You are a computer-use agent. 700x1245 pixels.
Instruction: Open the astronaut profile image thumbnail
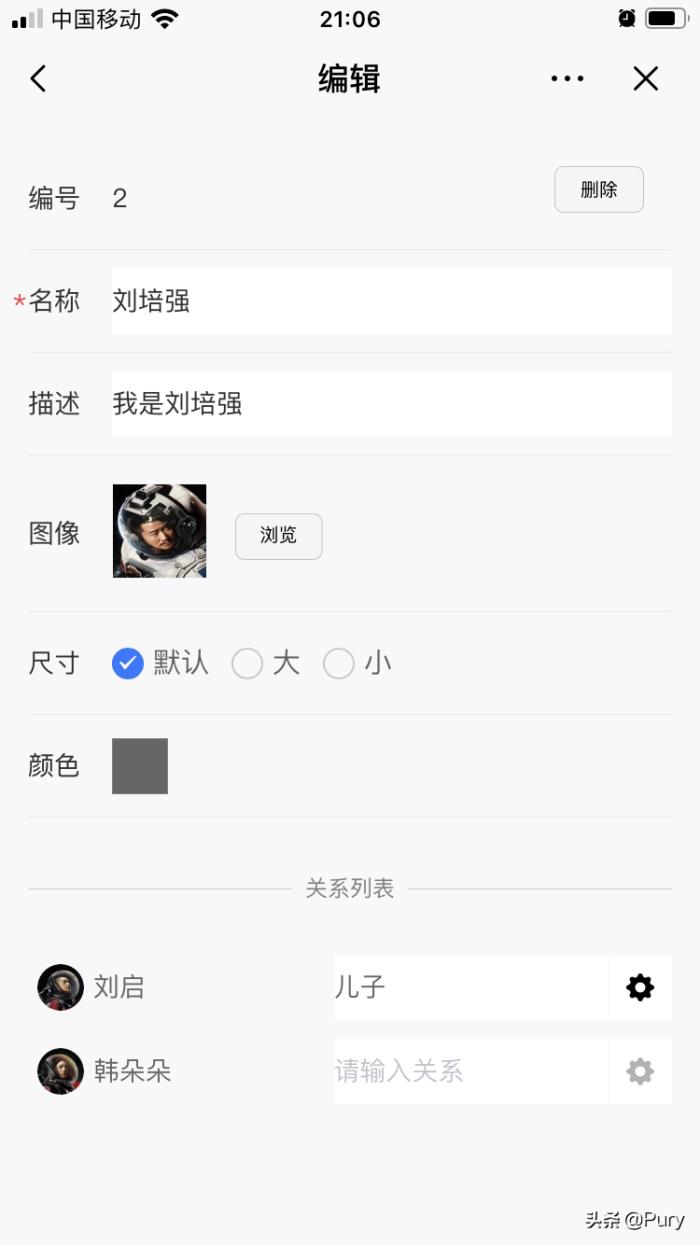click(159, 531)
